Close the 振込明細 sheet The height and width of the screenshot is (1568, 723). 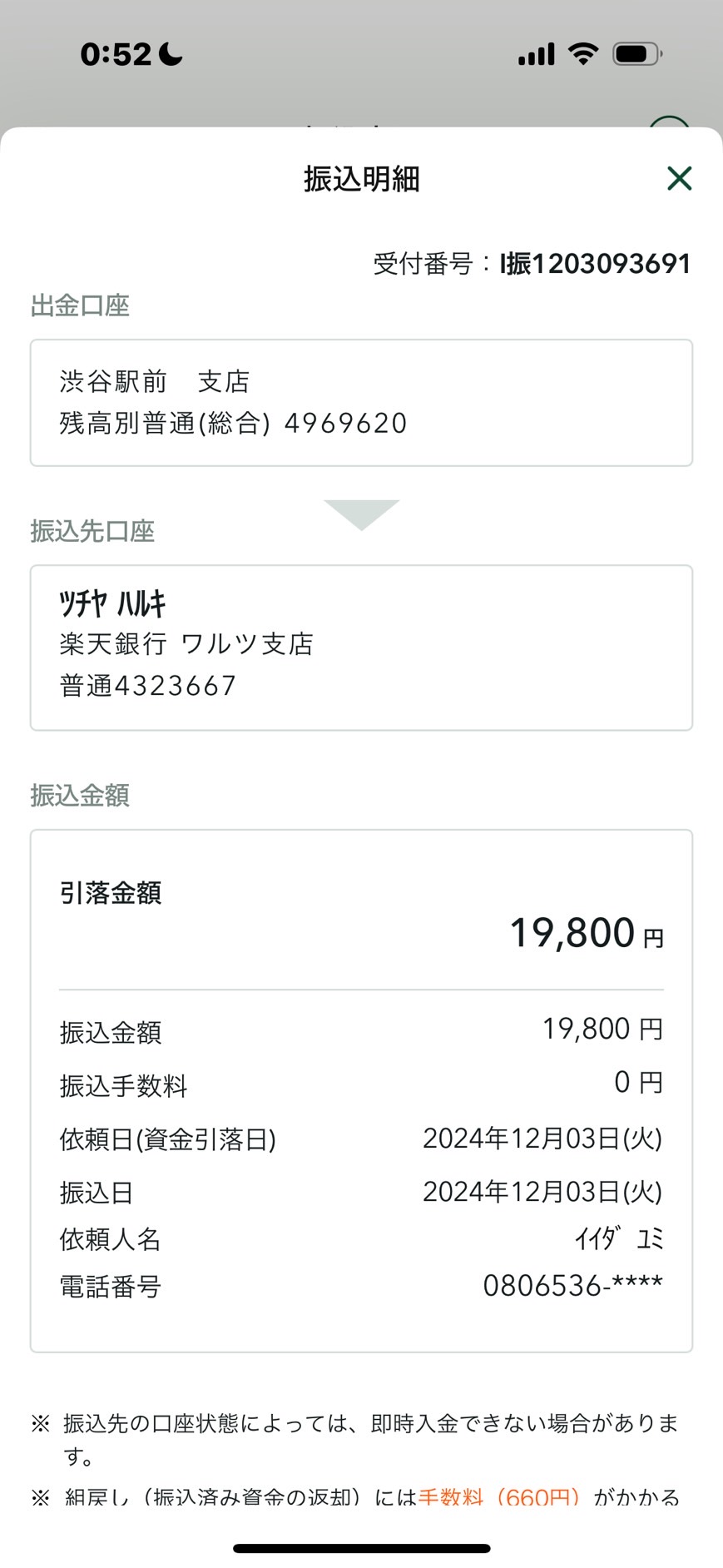coord(679,178)
